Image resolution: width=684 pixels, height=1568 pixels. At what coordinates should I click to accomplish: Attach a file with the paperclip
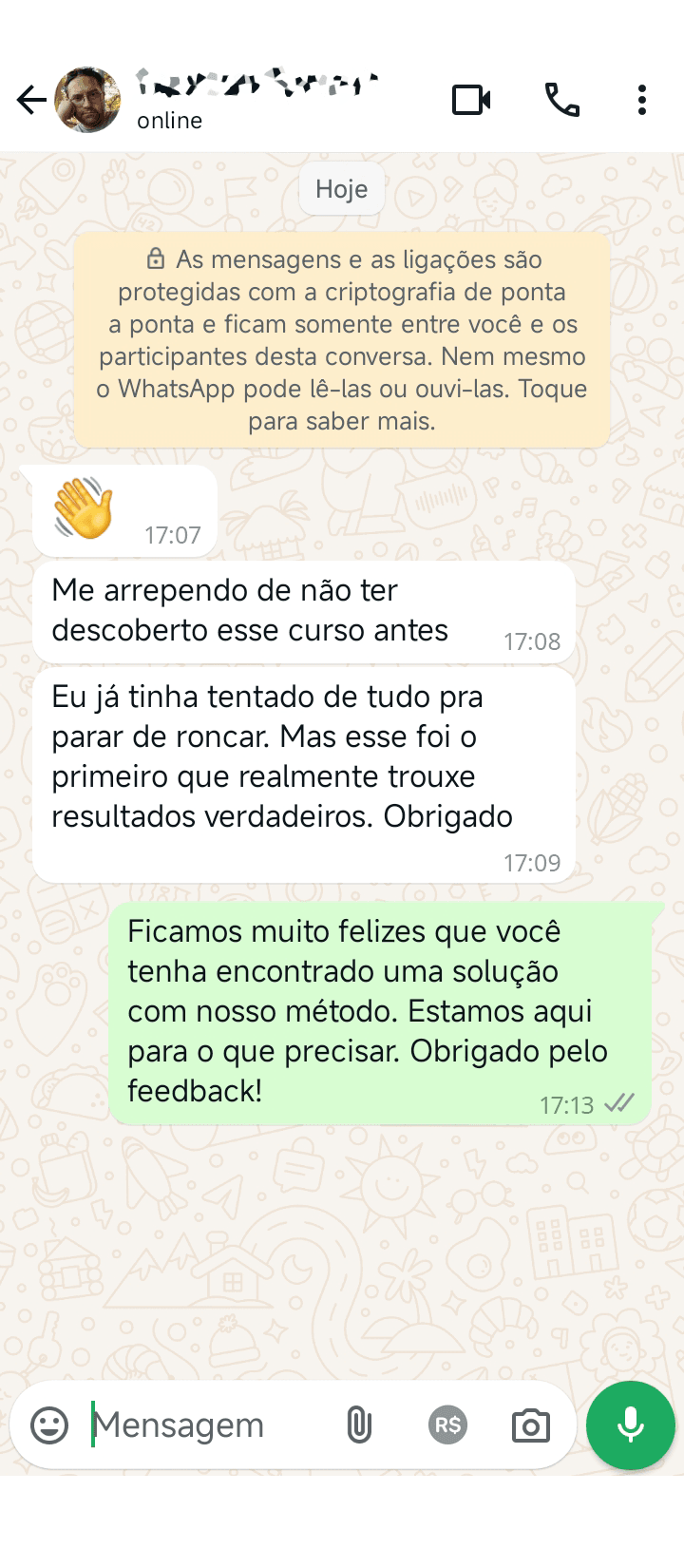359,1425
